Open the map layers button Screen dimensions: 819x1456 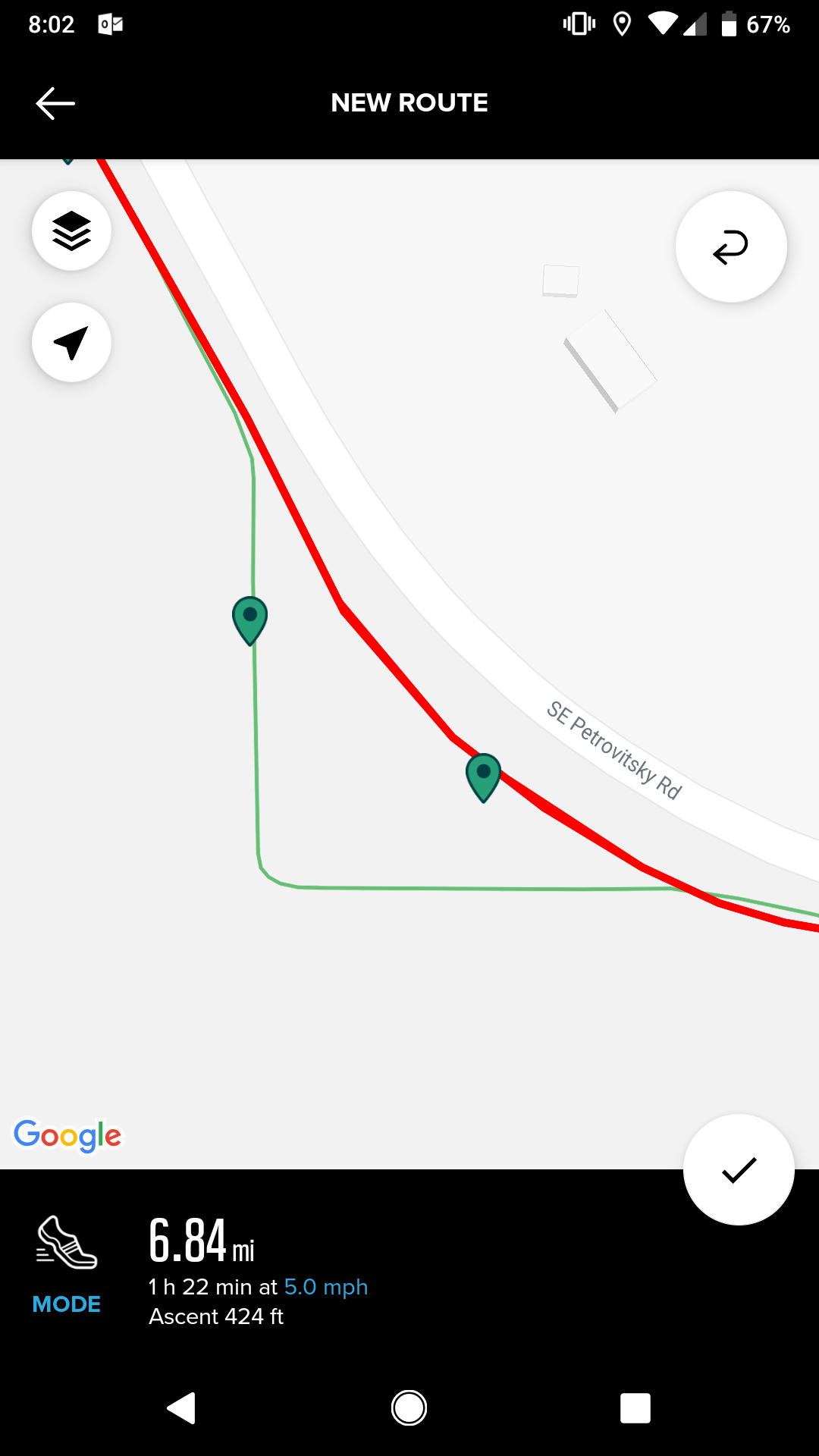click(72, 231)
